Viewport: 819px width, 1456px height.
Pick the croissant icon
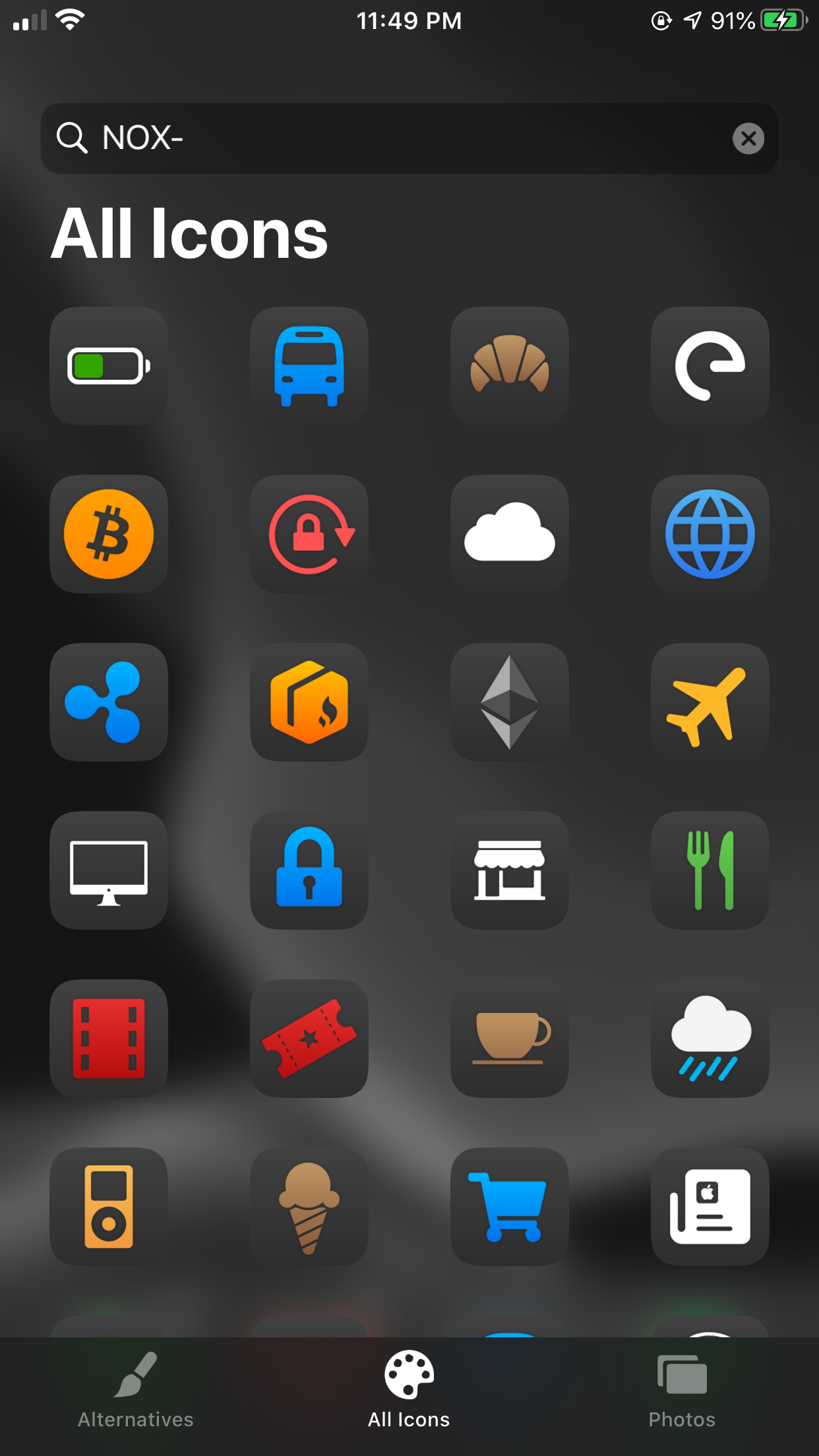[510, 366]
